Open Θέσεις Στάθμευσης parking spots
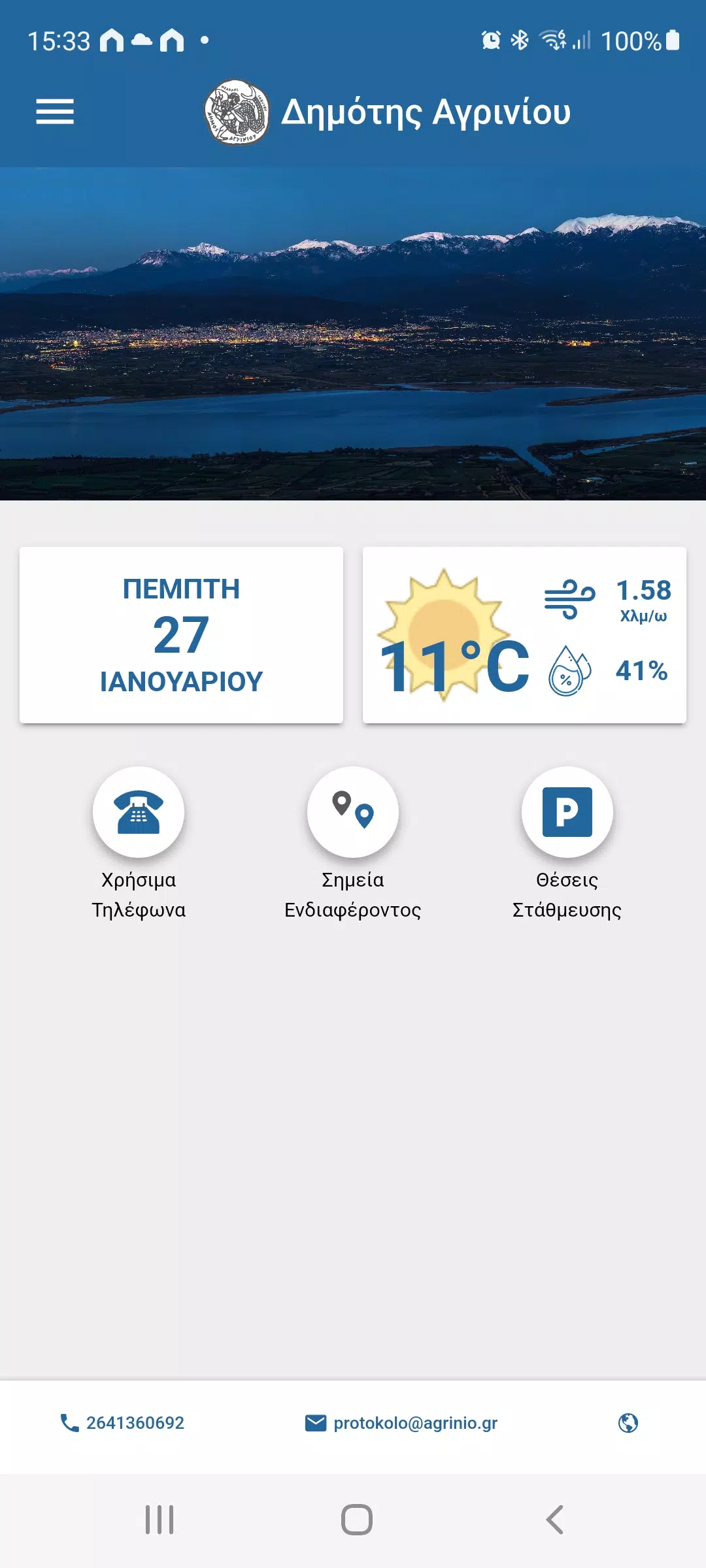This screenshot has width=706, height=1568. (x=567, y=812)
